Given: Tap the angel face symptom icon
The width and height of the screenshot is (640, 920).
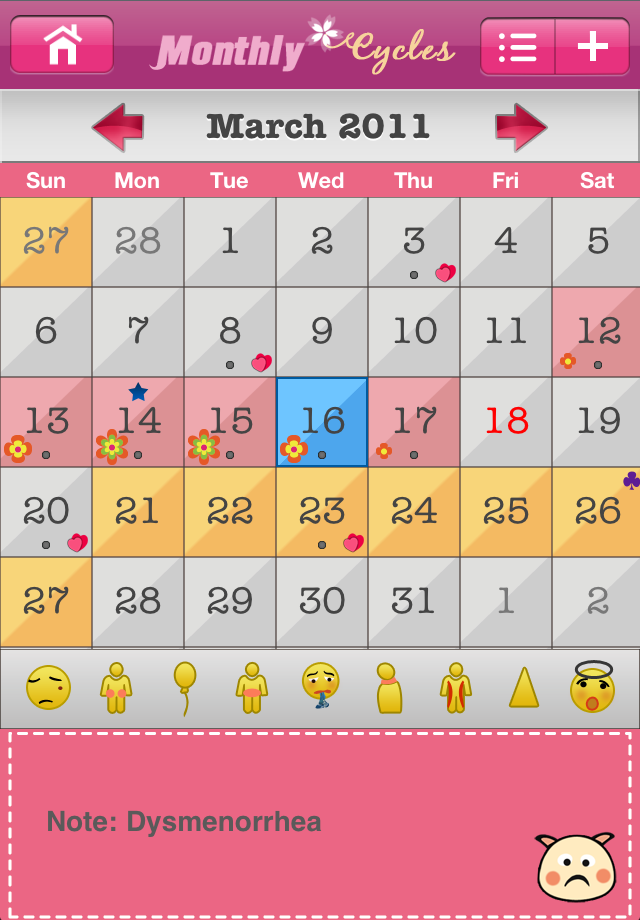Looking at the screenshot, I should tap(592, 688).
